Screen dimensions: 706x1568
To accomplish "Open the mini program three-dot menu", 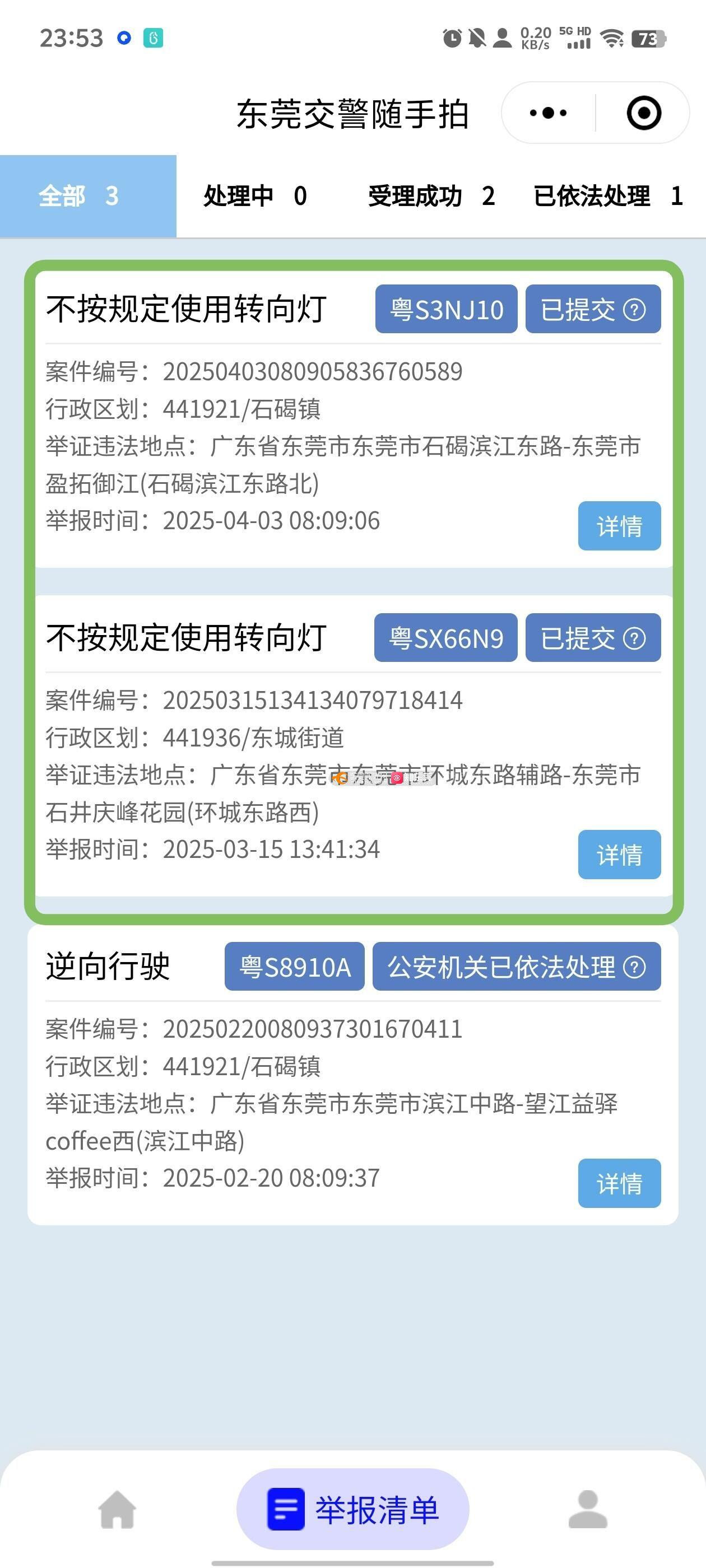I will (548, 113).
